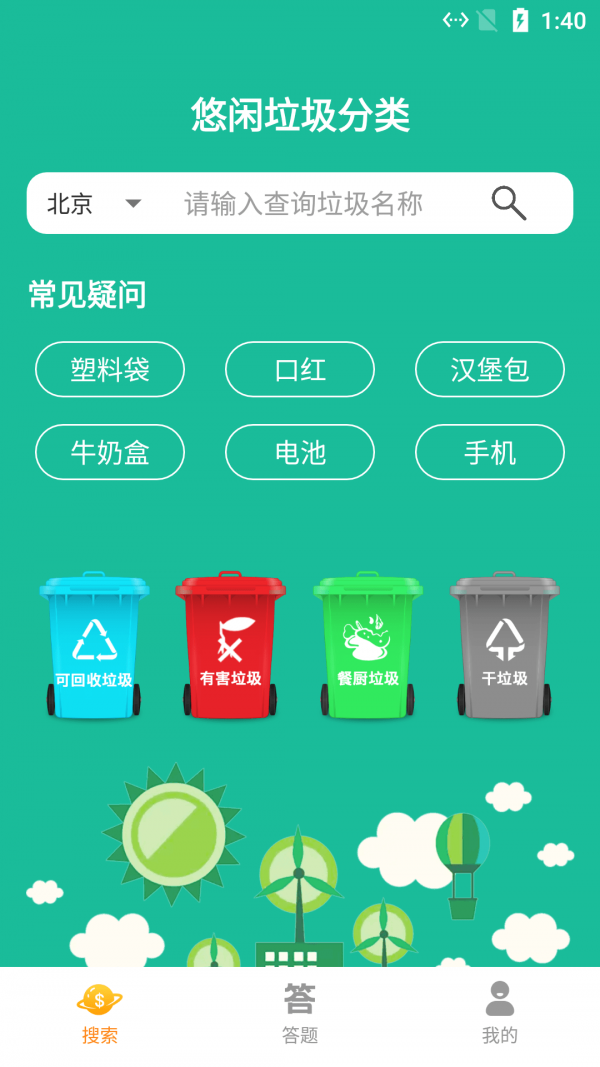Choose the 口红 common question chip
The width and height of the screenshot is (600, 1067).
pos(300,369)
